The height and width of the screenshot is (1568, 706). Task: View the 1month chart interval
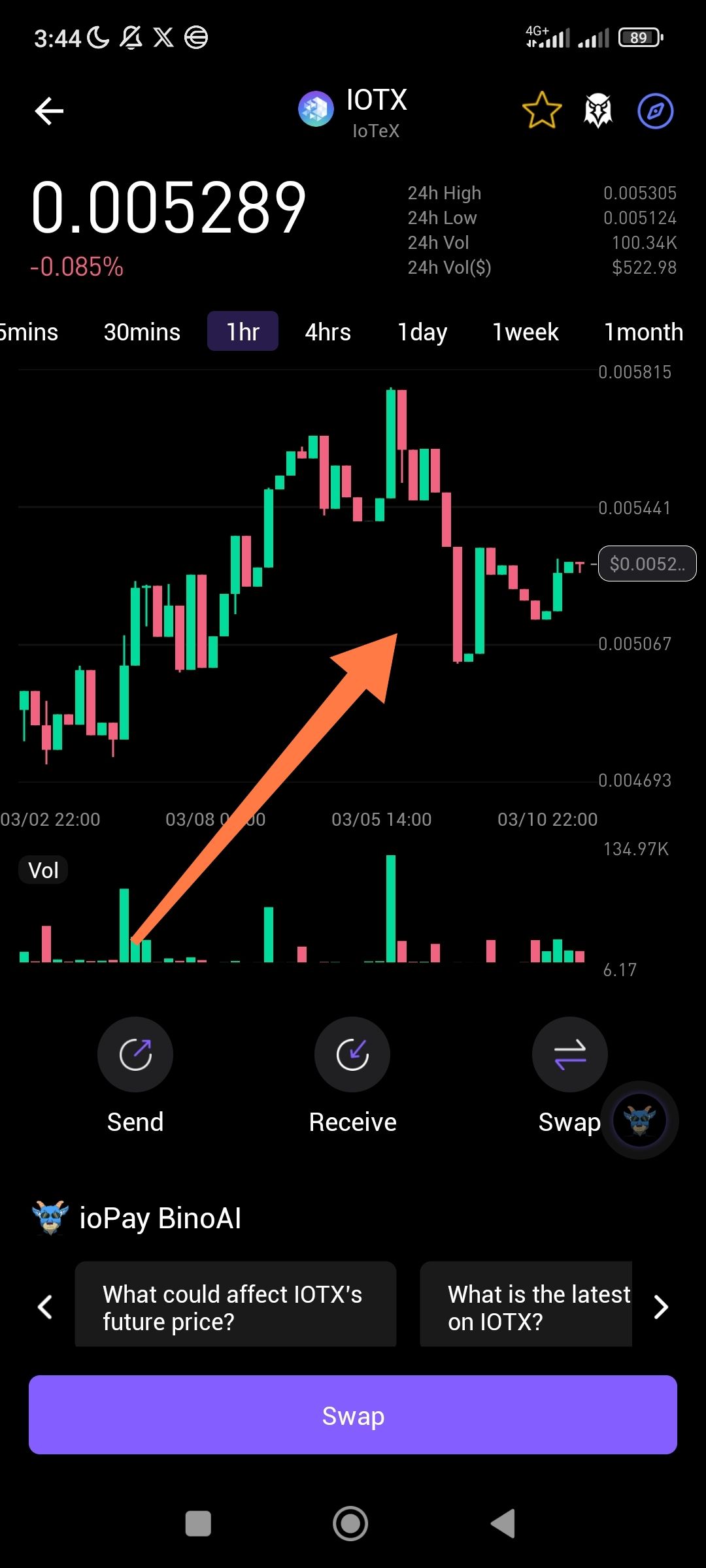(644, 332)
